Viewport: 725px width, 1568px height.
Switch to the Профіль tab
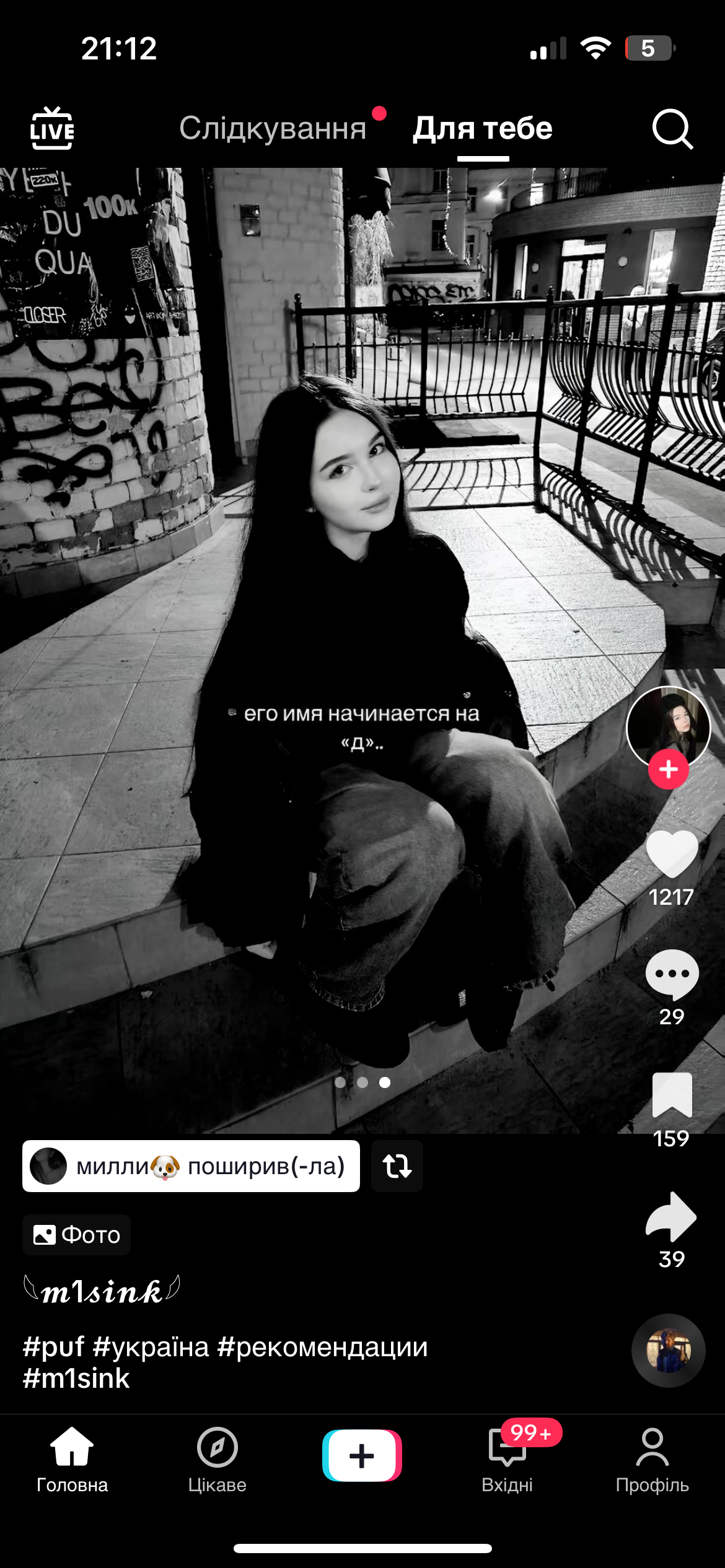click(652, 1460)
